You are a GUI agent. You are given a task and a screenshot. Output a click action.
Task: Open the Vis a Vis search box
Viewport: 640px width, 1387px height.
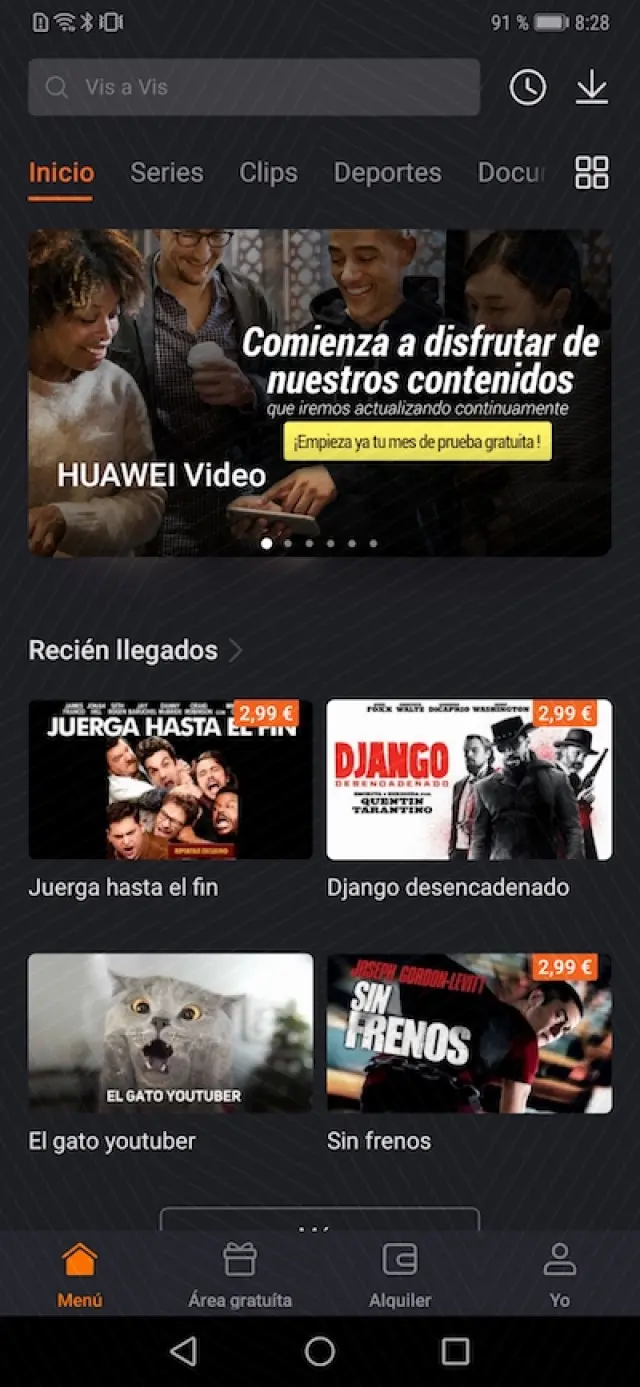(254, 87)
